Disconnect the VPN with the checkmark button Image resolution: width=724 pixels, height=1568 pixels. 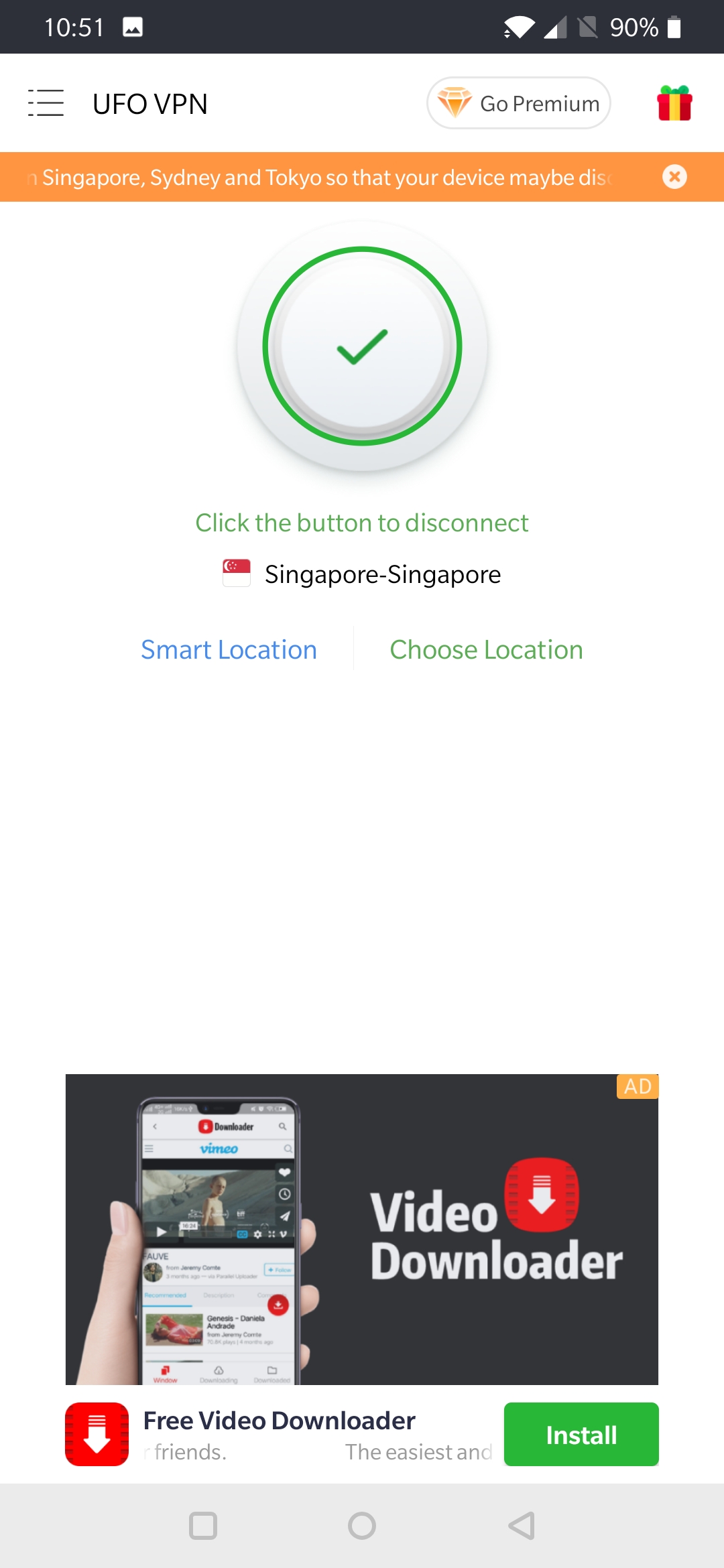click(x=362, y=346)
